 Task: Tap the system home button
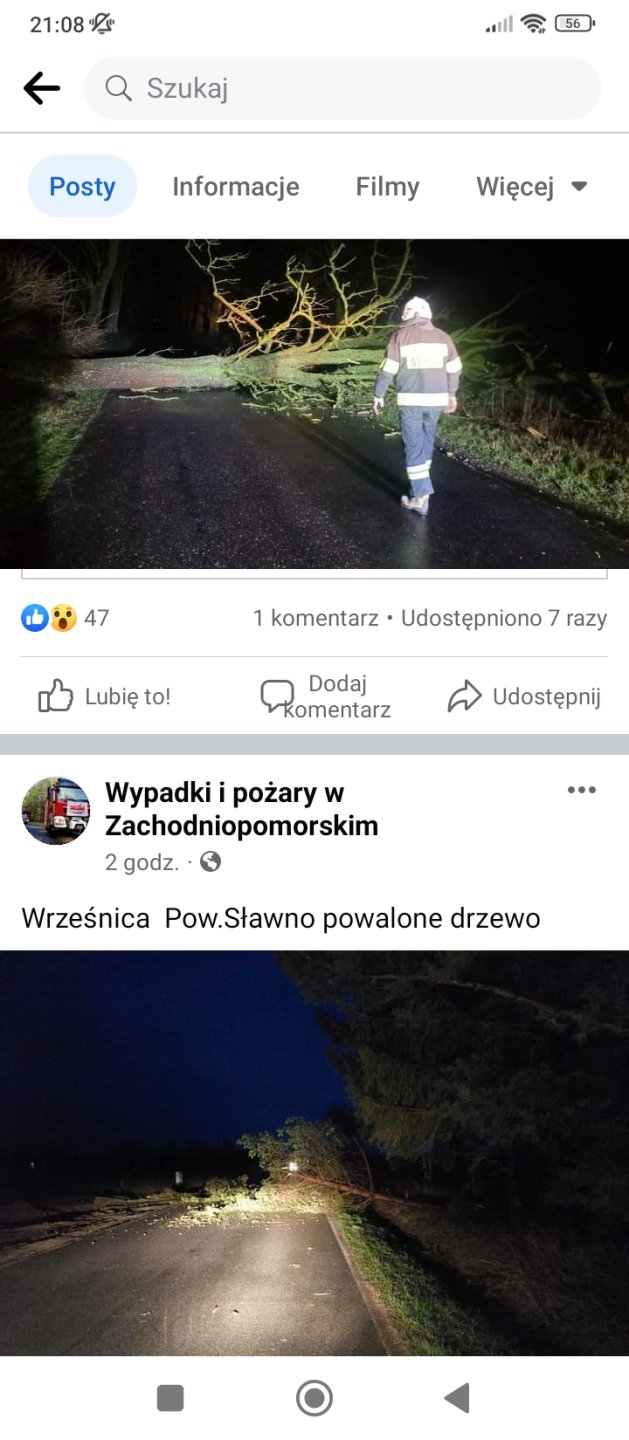coord(314,1398)
